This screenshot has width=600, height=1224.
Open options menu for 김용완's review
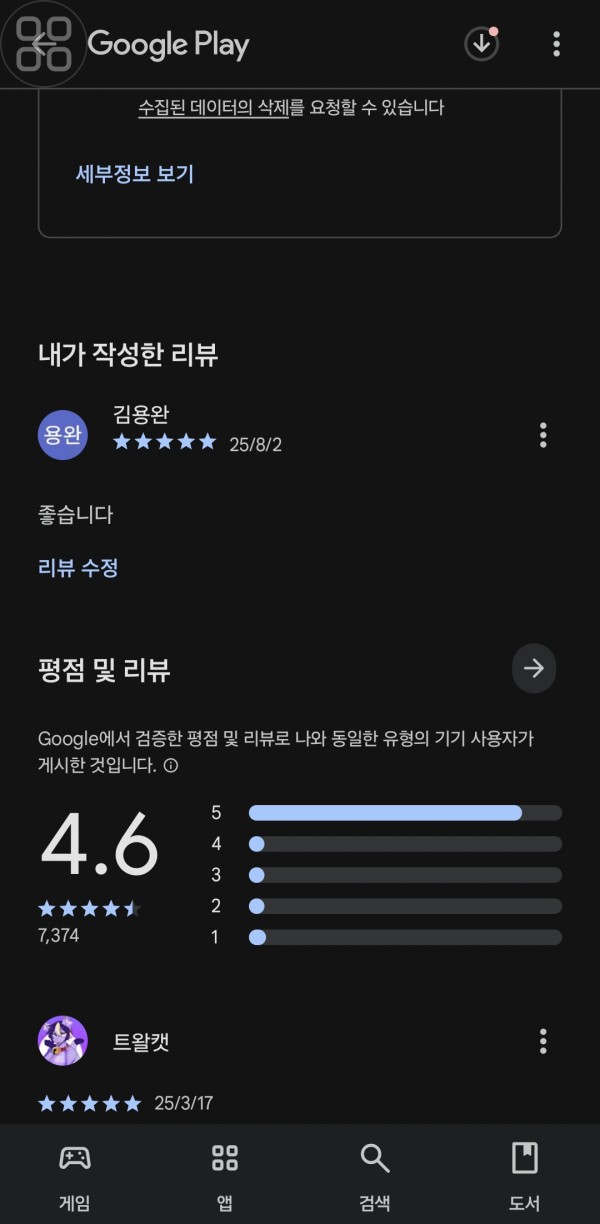tap(543, 435)
